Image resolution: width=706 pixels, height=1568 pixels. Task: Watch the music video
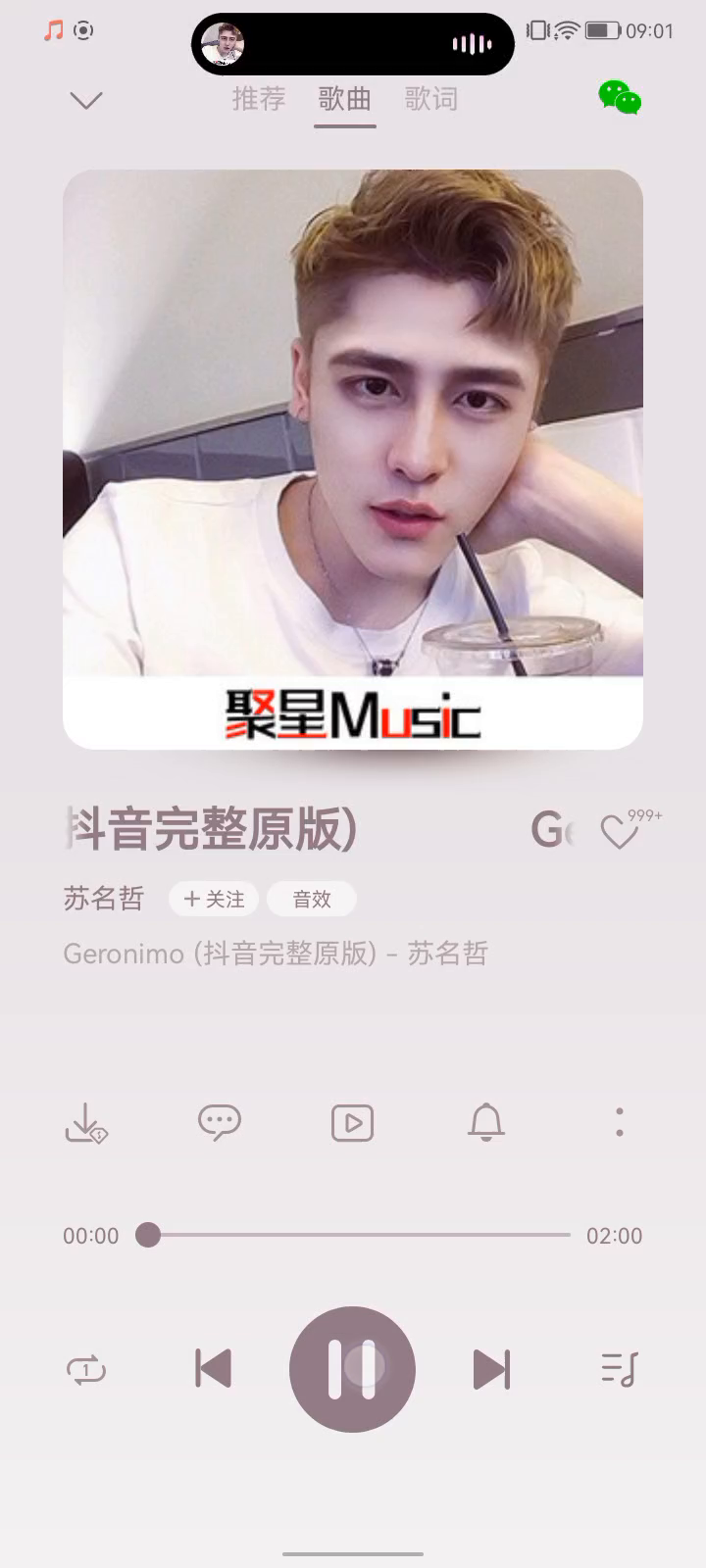(352, 1123)
